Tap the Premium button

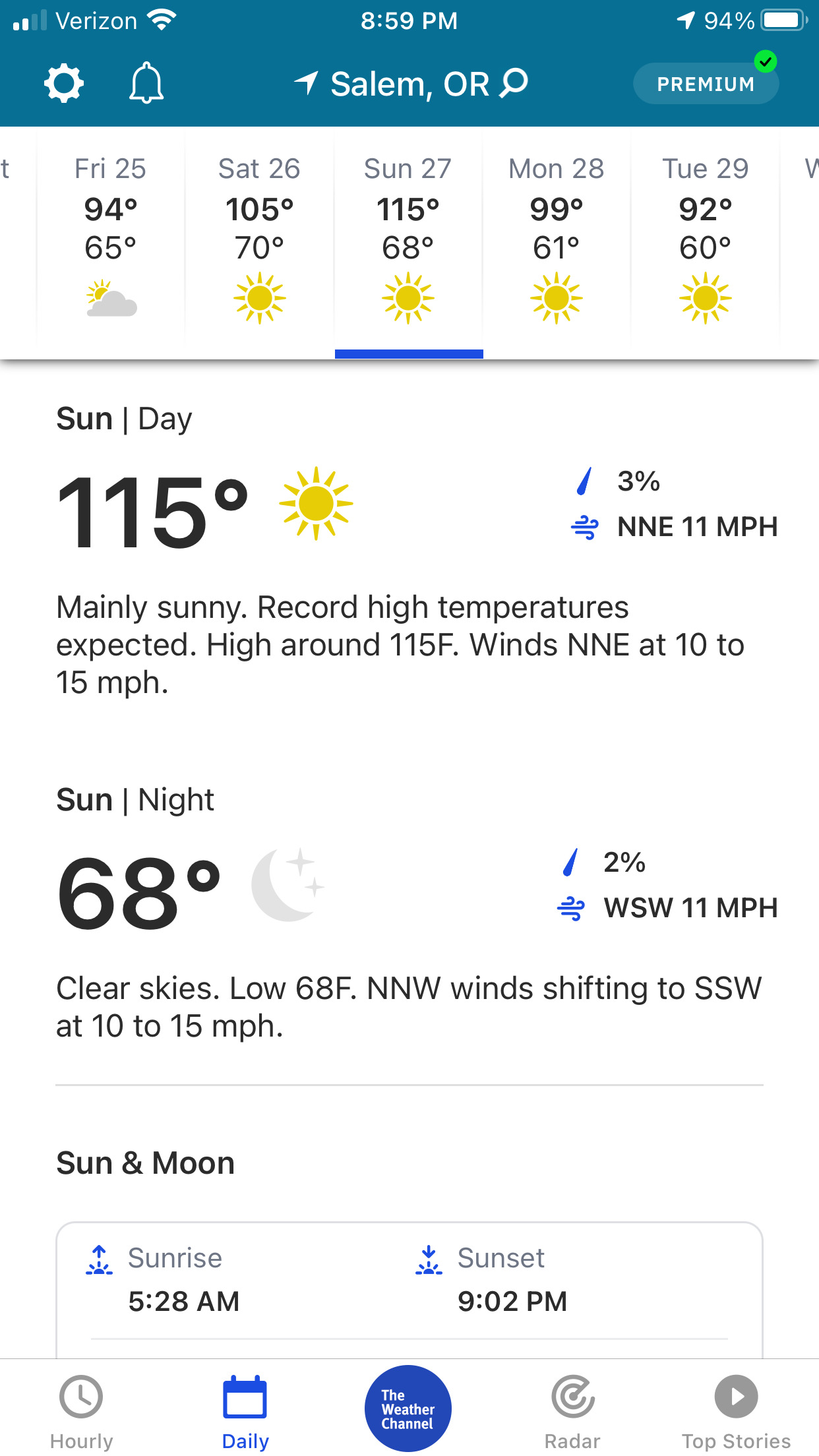coord(706,84)
